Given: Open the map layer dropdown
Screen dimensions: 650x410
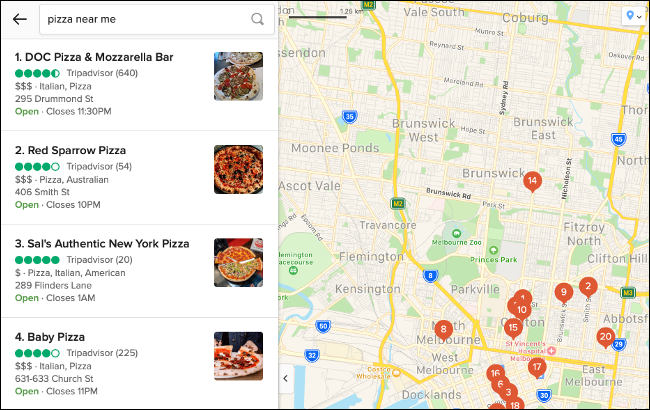Looking at the screenshot, I should click(x=634, y=16).
